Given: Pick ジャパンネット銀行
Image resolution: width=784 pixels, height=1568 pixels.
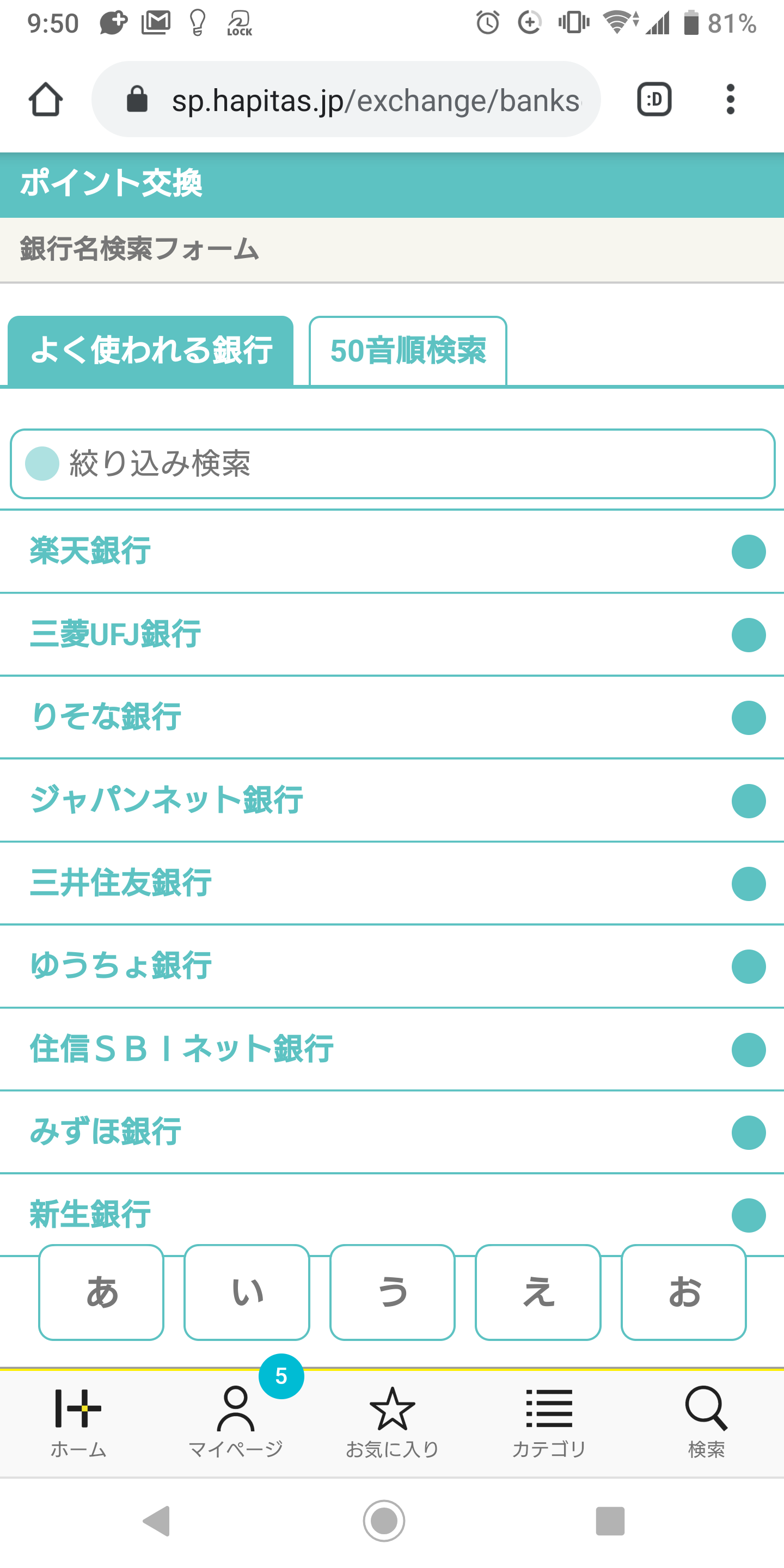Looking at the screenshot, I should click(x=392, y=800).
